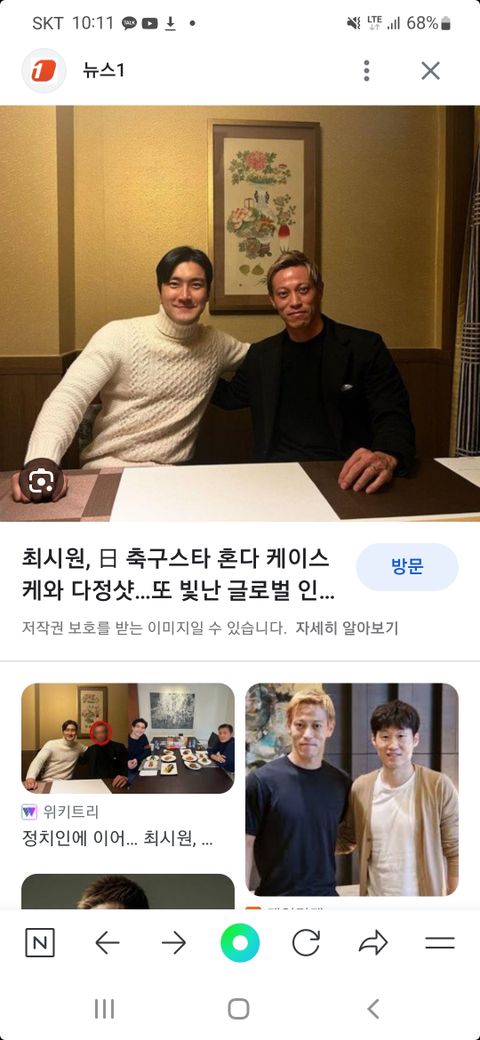Close the image viewer with X

tap(430, 70)
